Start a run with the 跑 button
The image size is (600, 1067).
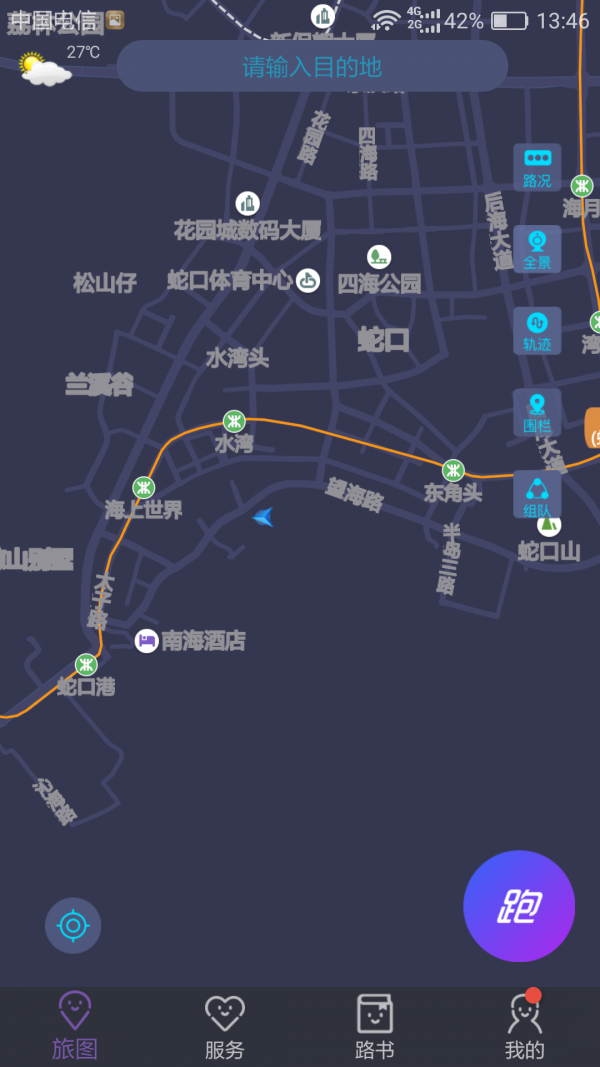(519, 906)
